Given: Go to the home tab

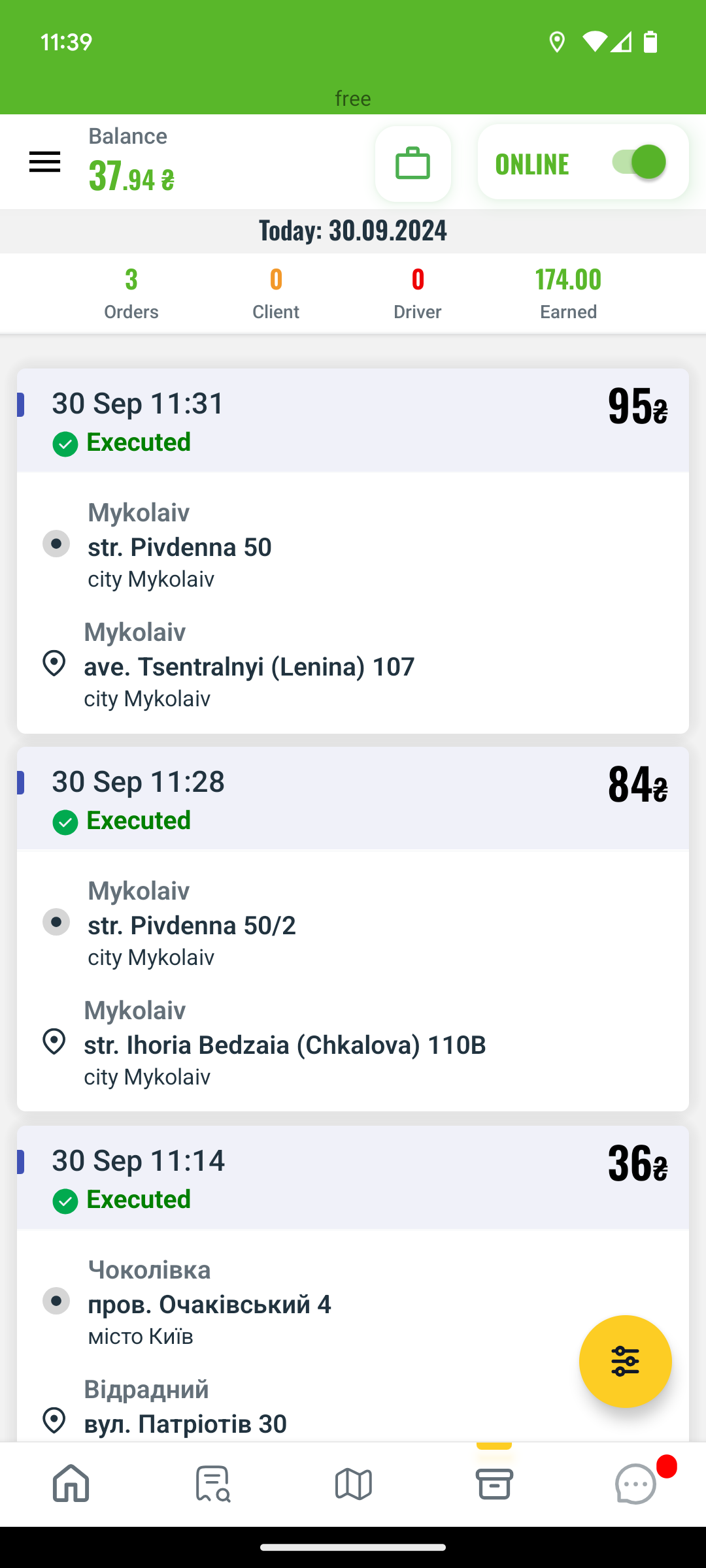Looking at the screenshot, I should [x=71, y=1483].
